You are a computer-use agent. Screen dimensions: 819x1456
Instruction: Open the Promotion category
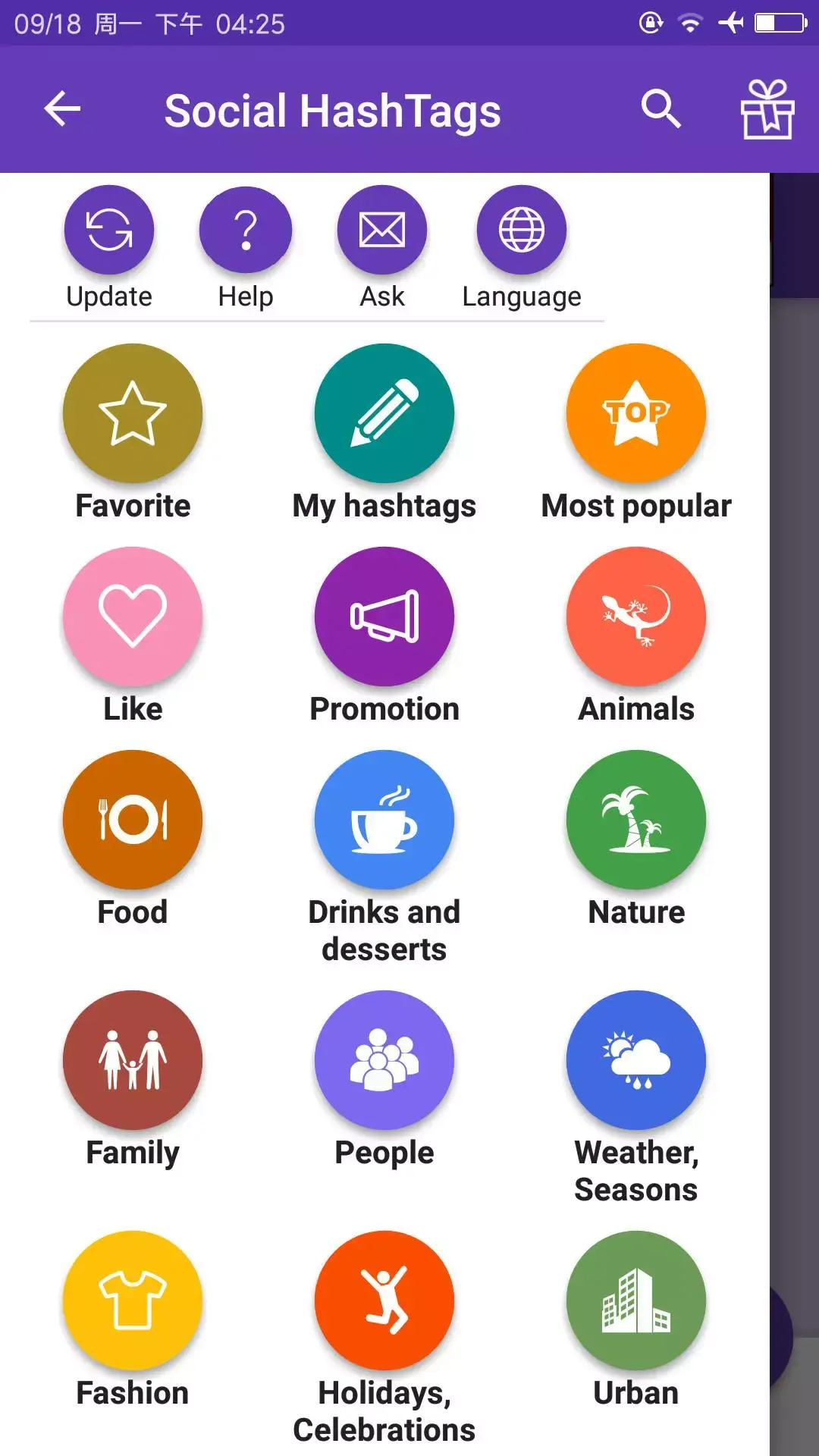[384, 617]
